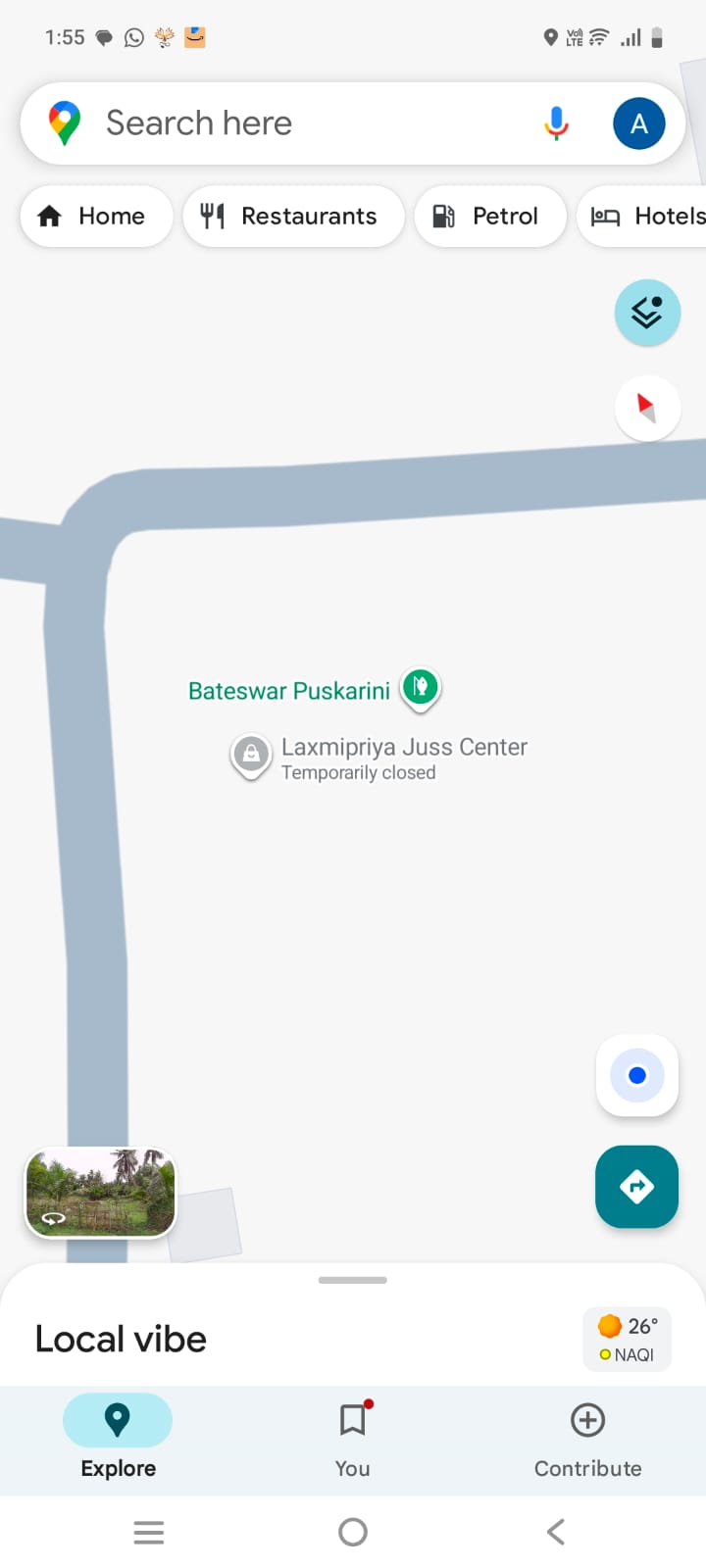
Task: Select the Home chip
Action: 96,216
